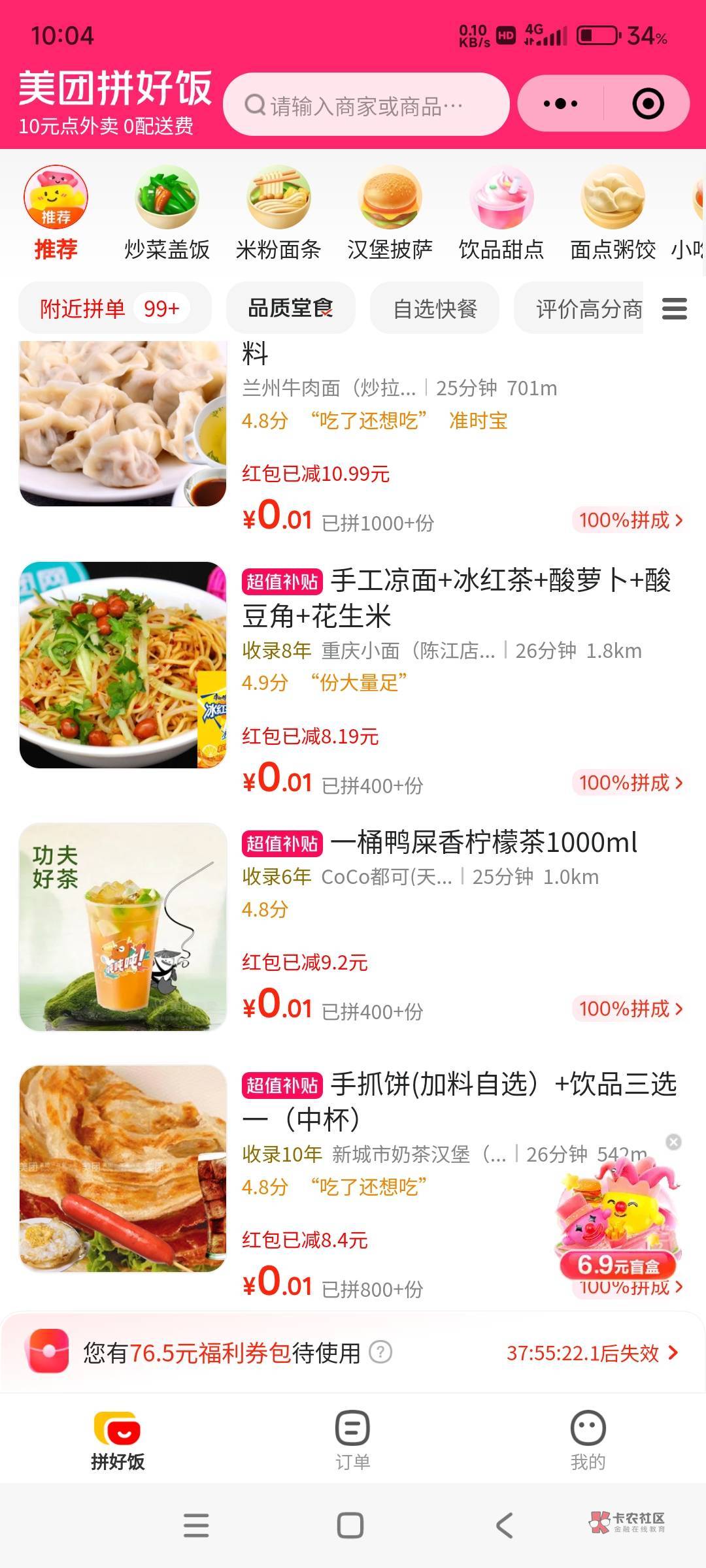Filter by 品质堂食
706x1568 pixels.
pyautogui.click(x=290, y=308)
